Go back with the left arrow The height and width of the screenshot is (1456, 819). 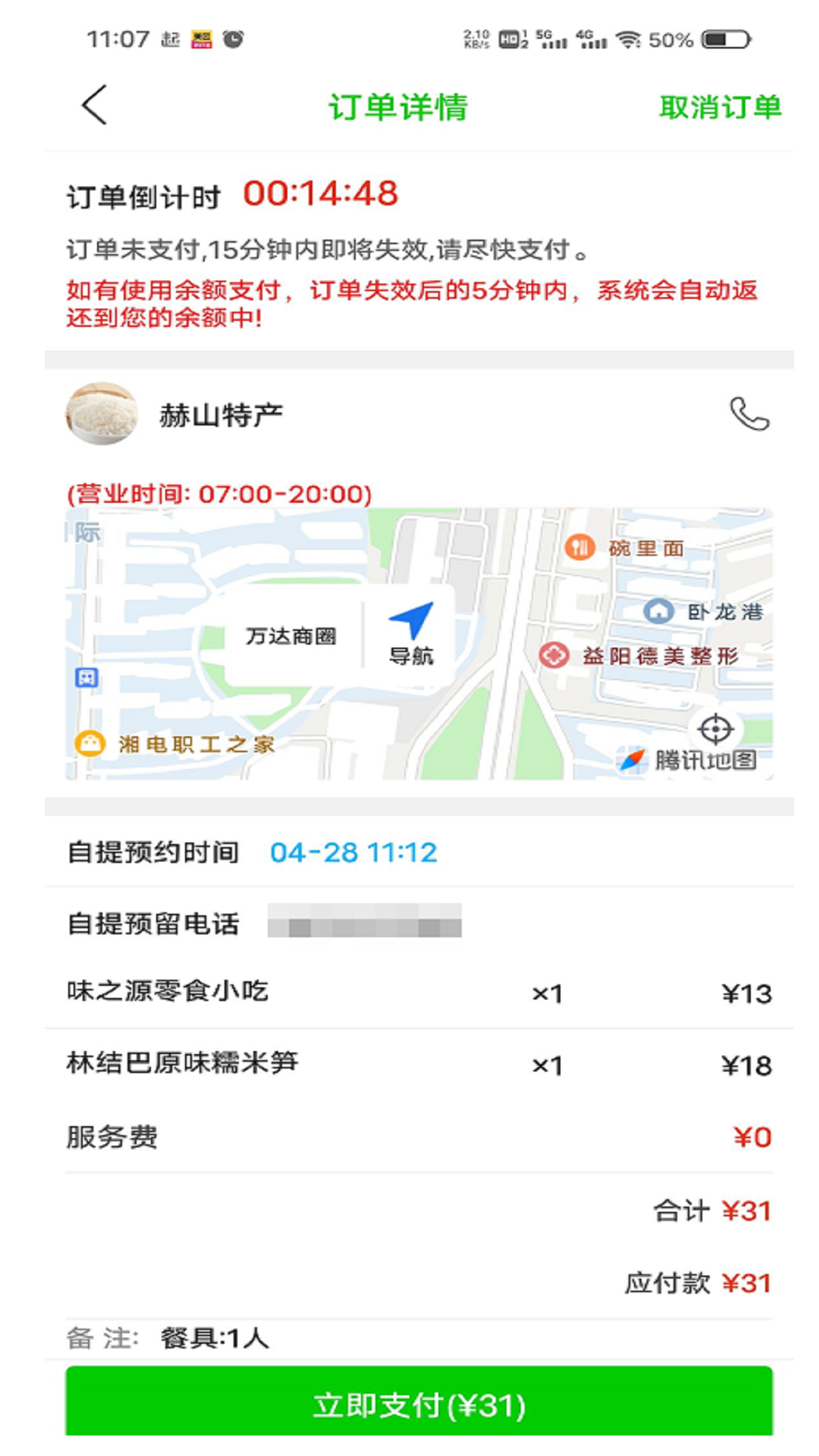(x=93, y=106)
